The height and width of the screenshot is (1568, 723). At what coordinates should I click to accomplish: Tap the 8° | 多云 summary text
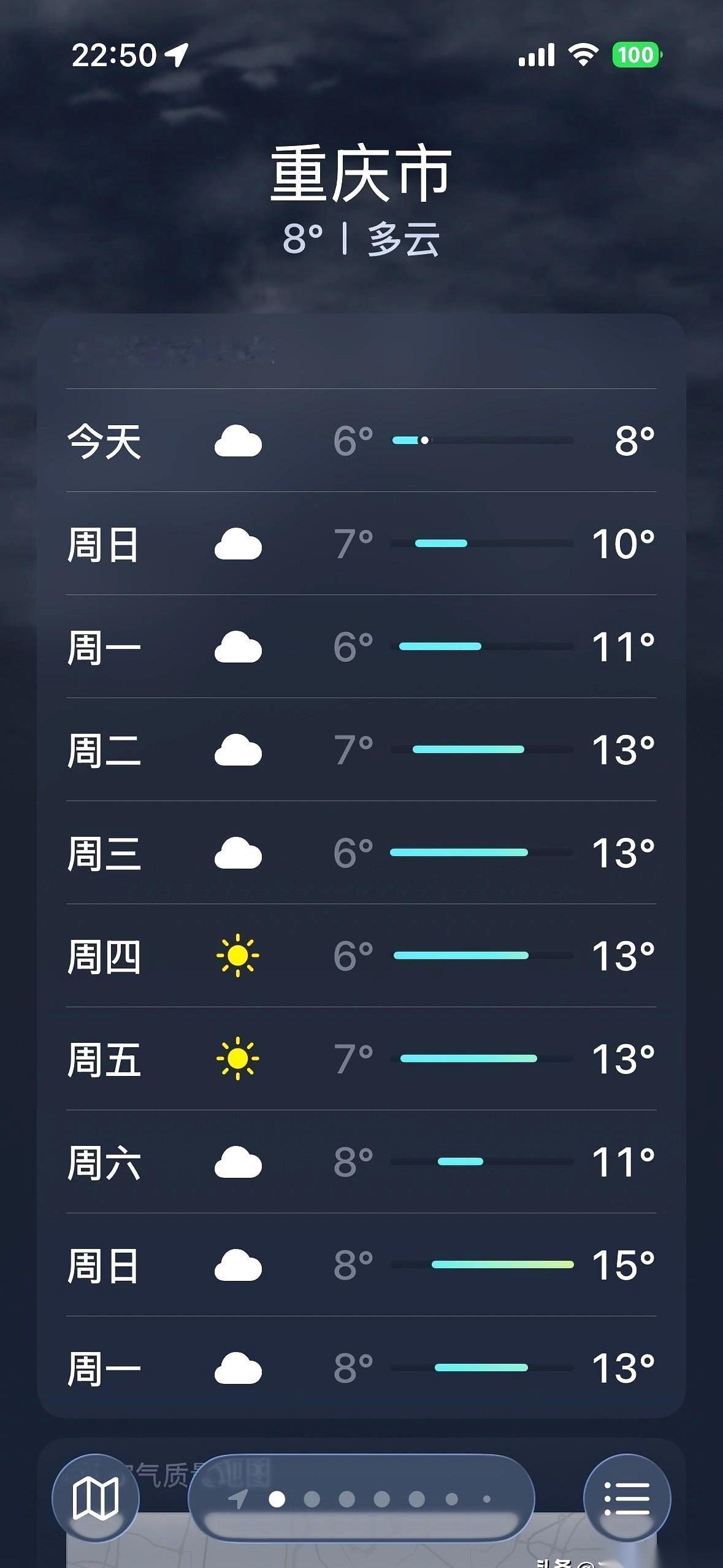click(x=361, y=239)
